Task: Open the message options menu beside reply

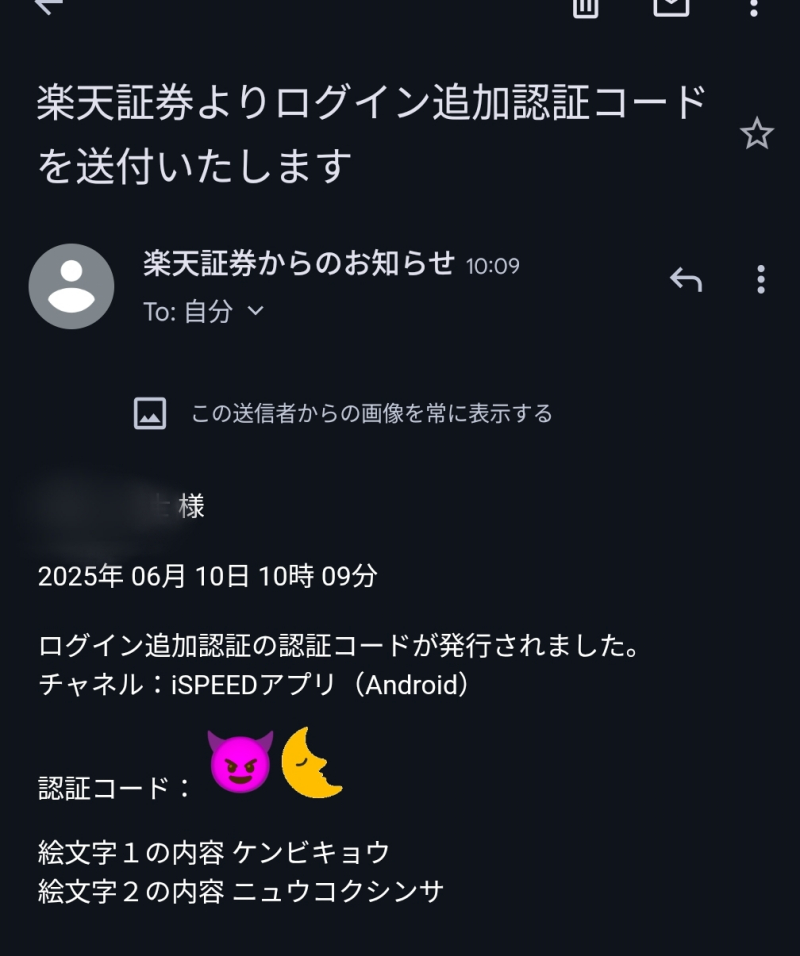Action: point(761,280)
